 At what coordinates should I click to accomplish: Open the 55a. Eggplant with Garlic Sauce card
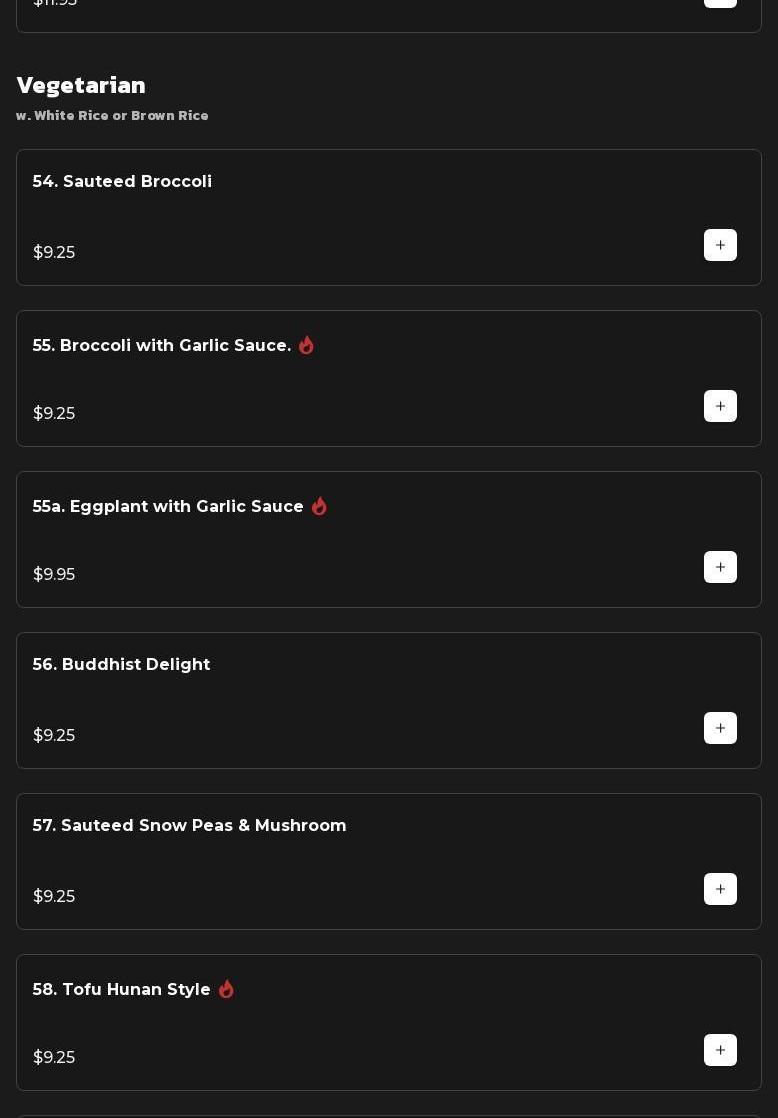tap(168, 507)
